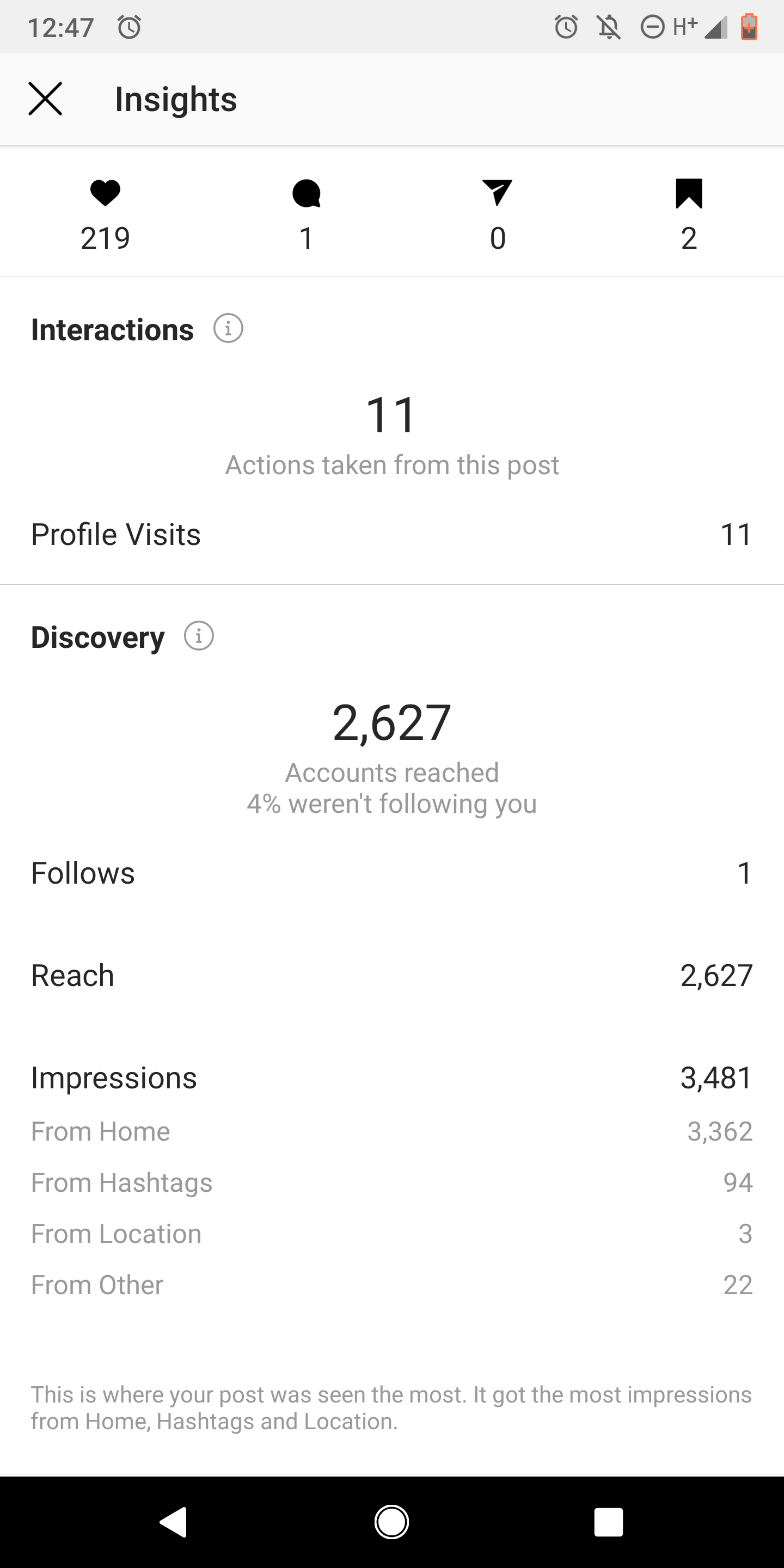This screenshot has height=1568, width=784.
Task: Tap the system home button
Action: (x=391, y=1522)
